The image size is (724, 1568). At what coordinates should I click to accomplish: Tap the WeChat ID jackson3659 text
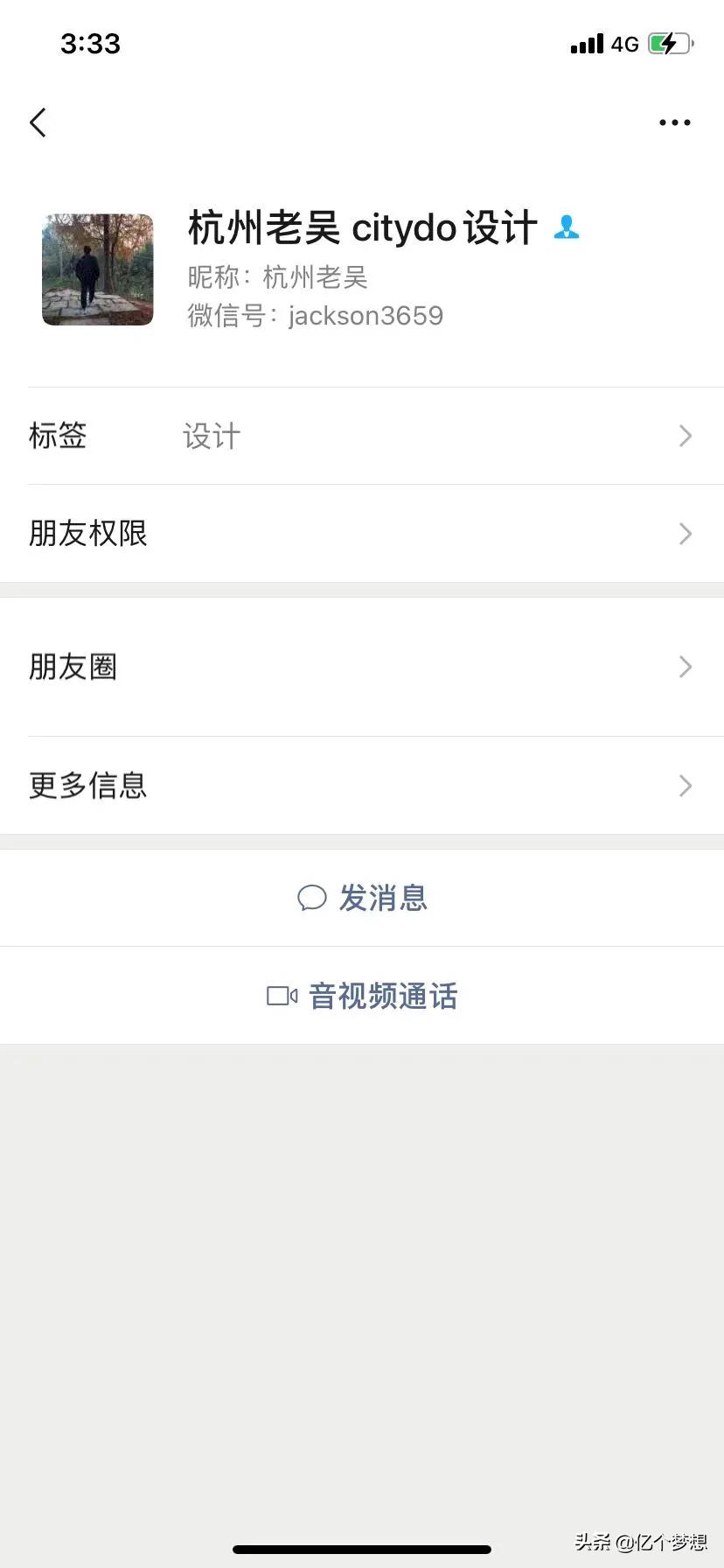[x=366, y=316]
